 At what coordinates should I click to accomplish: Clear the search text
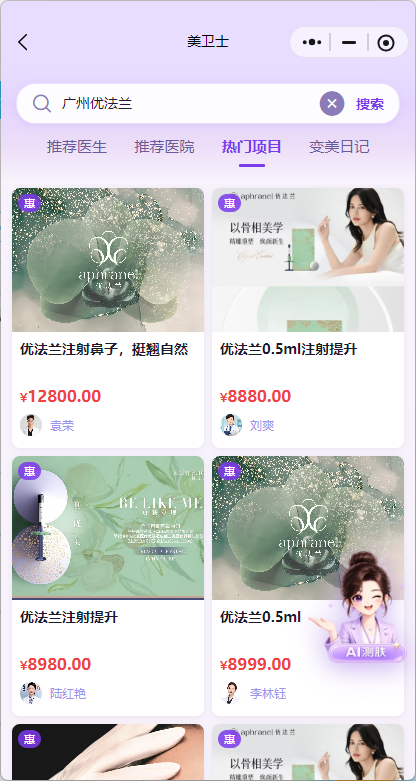click(x=332, y=104)
